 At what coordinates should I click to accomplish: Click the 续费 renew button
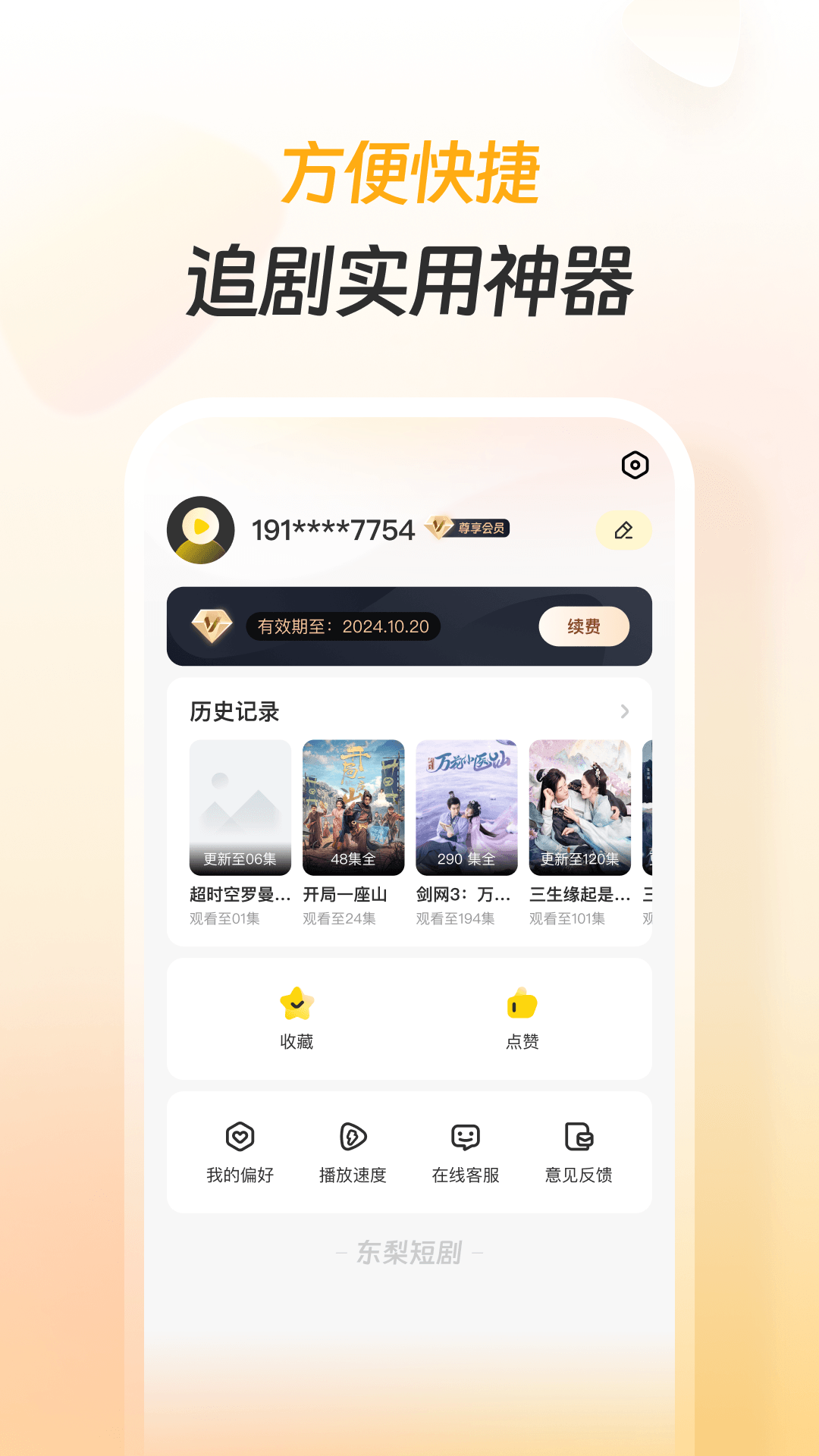coord(583,627)
